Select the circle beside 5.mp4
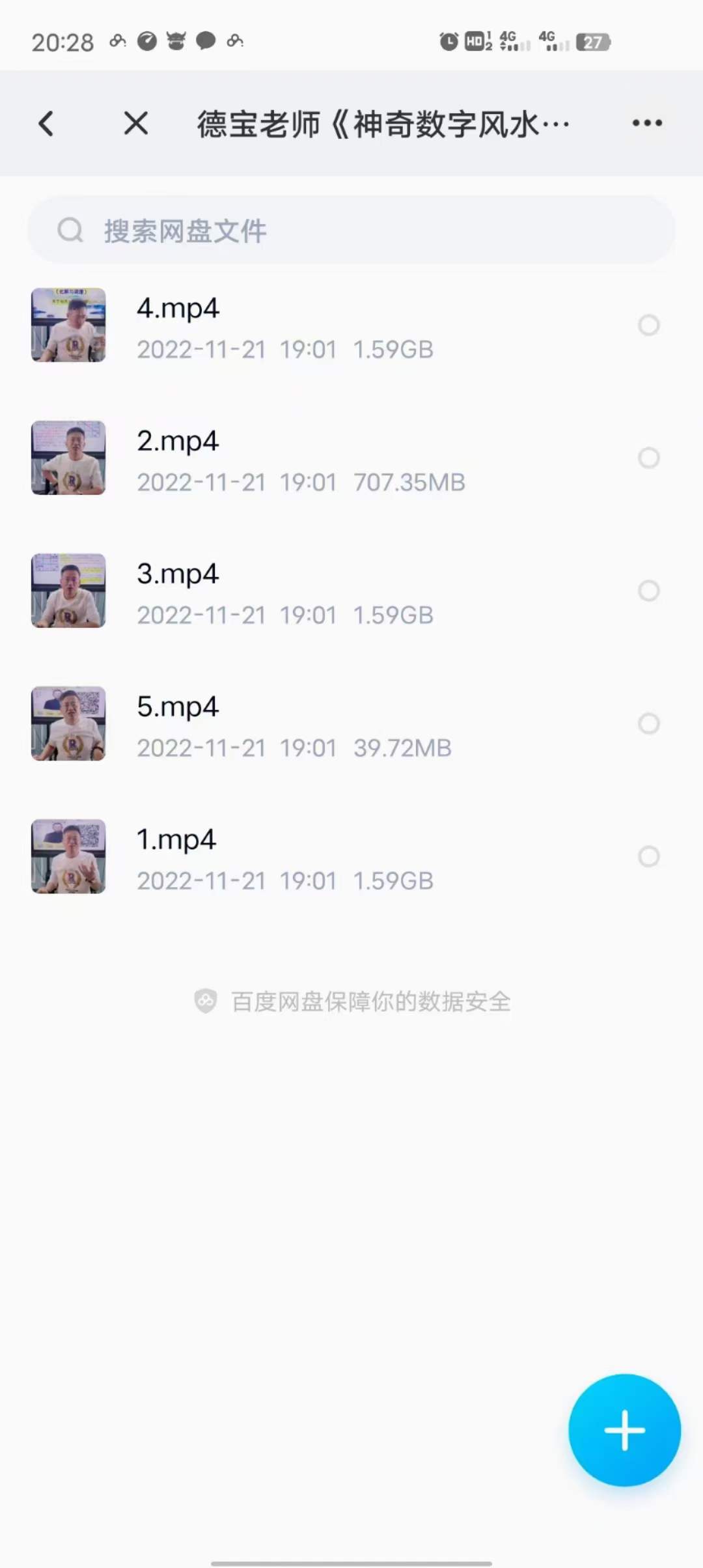Screen dimensions: 703x1568 (x=649, y=723)
